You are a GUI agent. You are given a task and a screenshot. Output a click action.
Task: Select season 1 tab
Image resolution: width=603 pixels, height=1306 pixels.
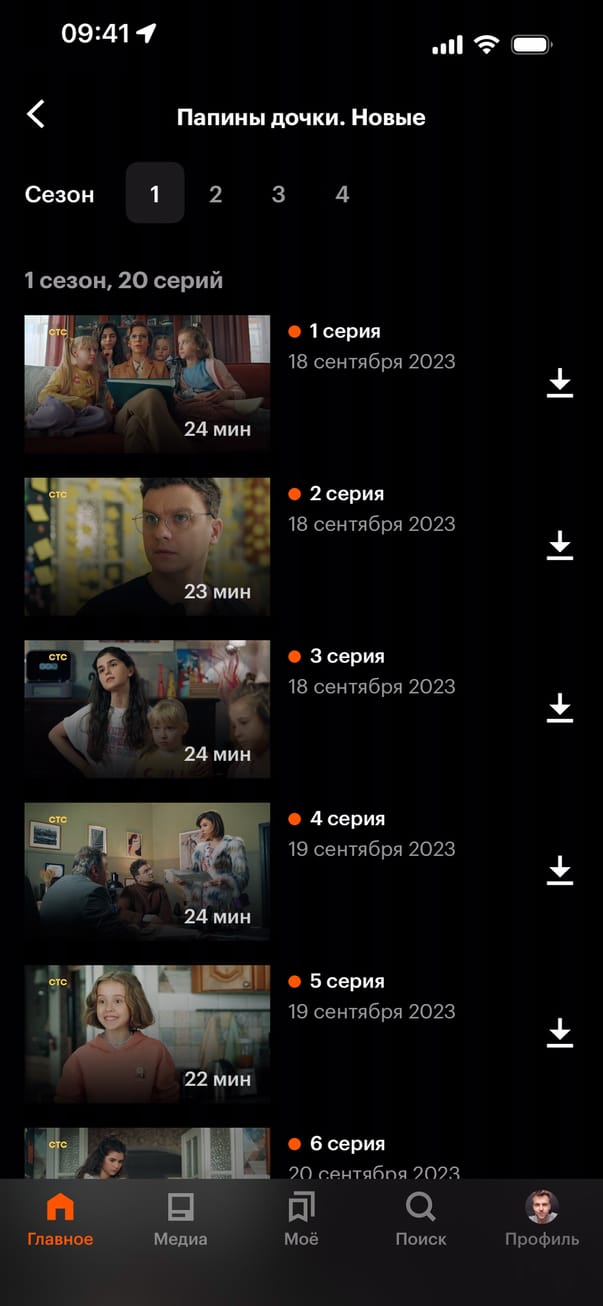pos(155,193)
